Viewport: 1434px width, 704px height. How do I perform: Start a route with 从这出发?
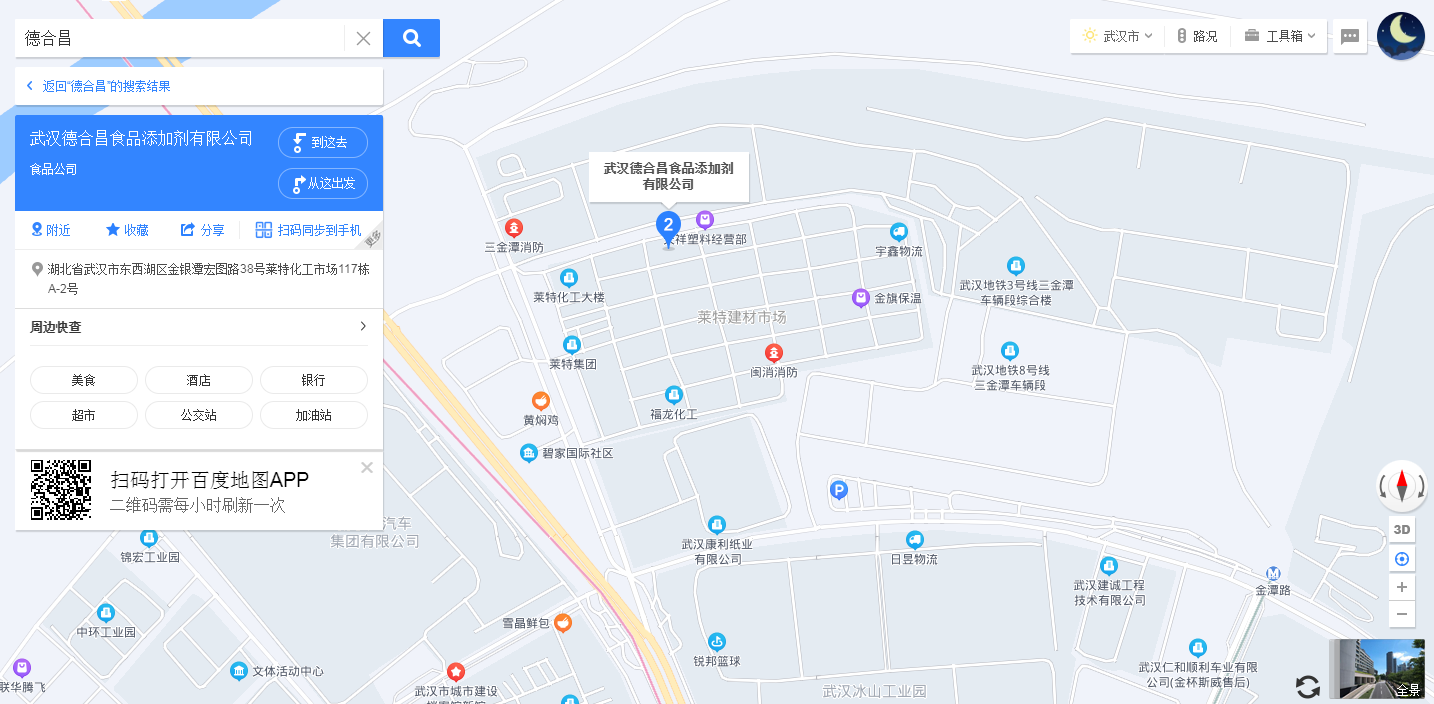point(322,183)
